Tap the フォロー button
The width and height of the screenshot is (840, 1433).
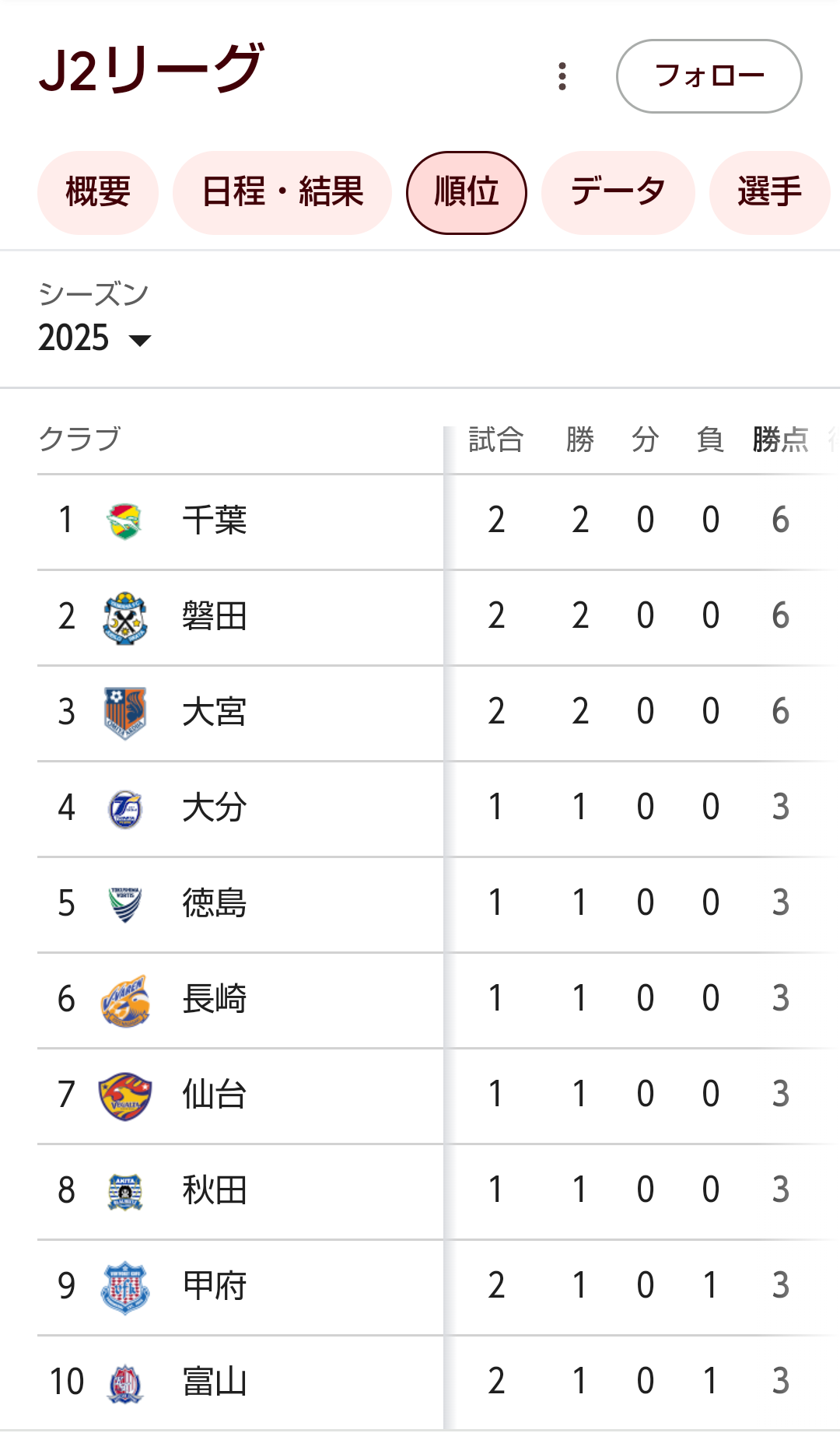click(709, 76)
